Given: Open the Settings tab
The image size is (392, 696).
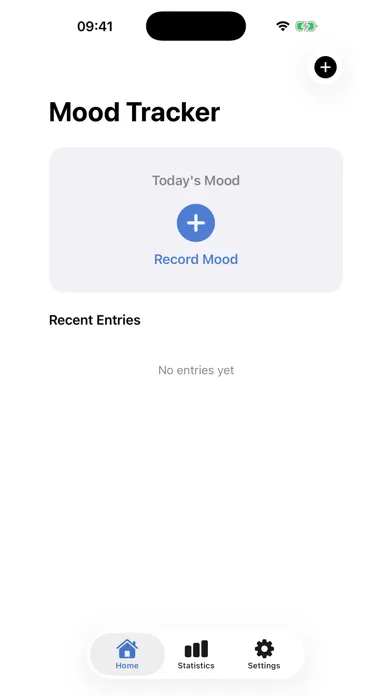Looking at the screenshot, I should tap(264, 655).
